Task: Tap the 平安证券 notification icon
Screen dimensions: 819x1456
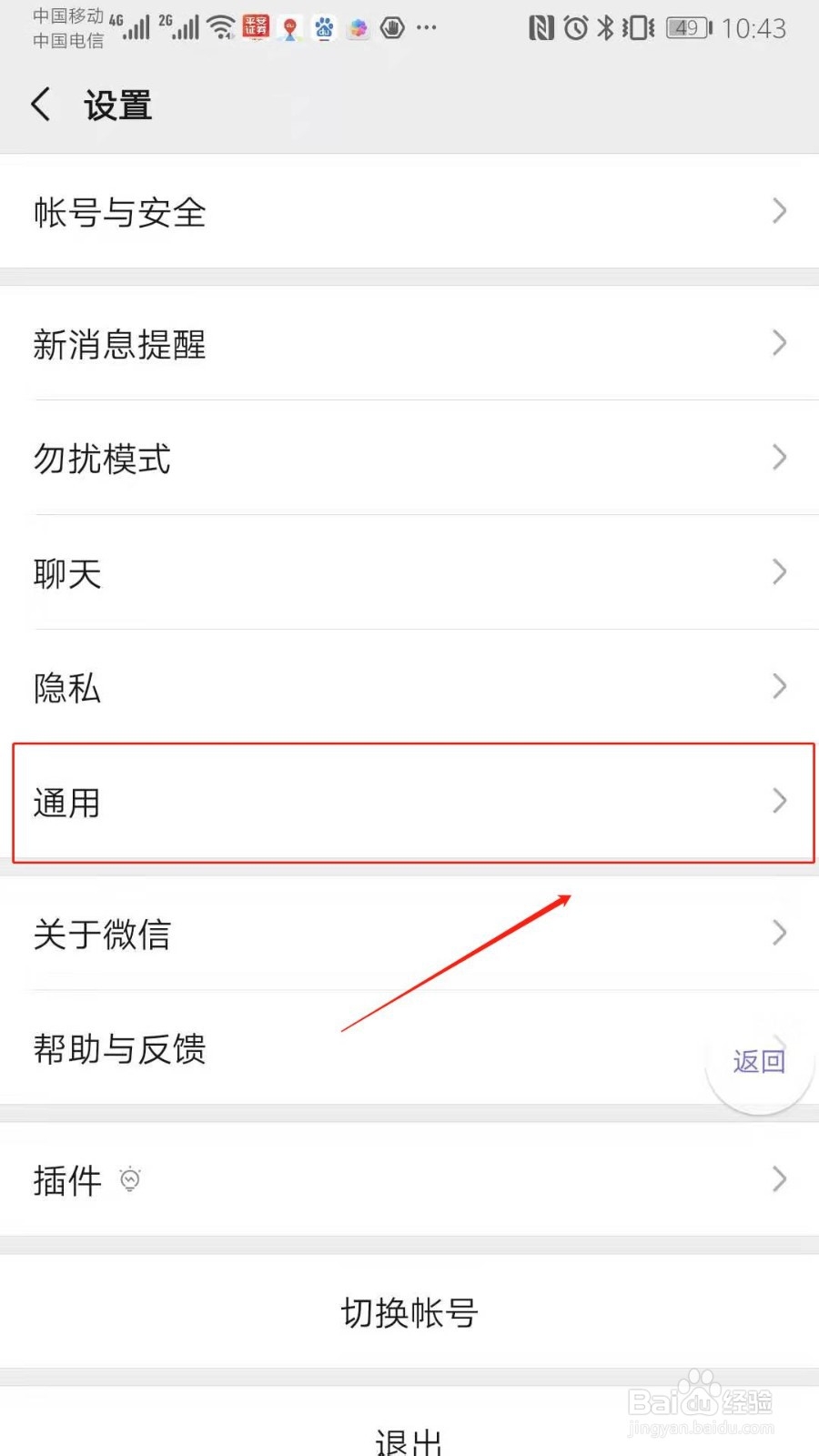Action: [258, 27]
